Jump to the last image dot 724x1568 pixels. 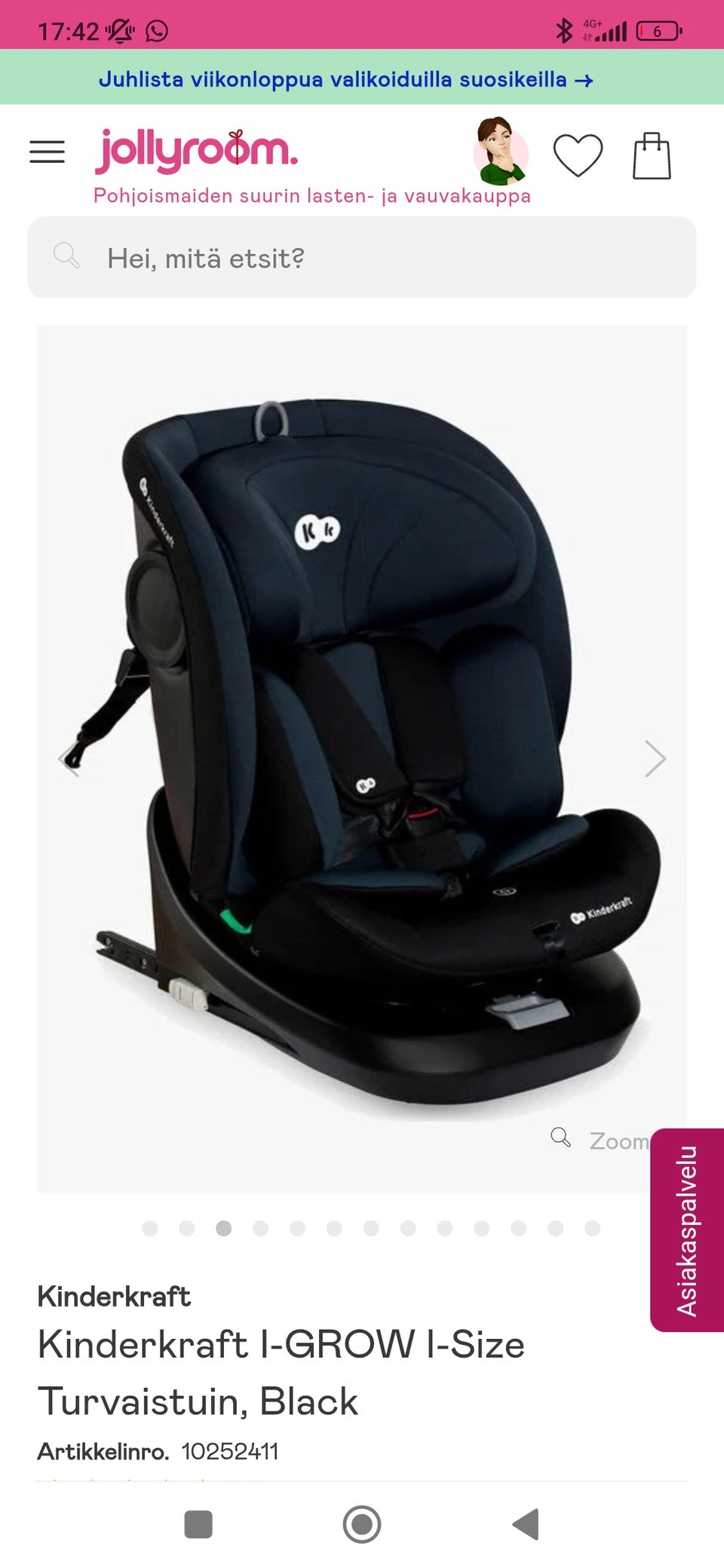click(x=592, y=1229)
